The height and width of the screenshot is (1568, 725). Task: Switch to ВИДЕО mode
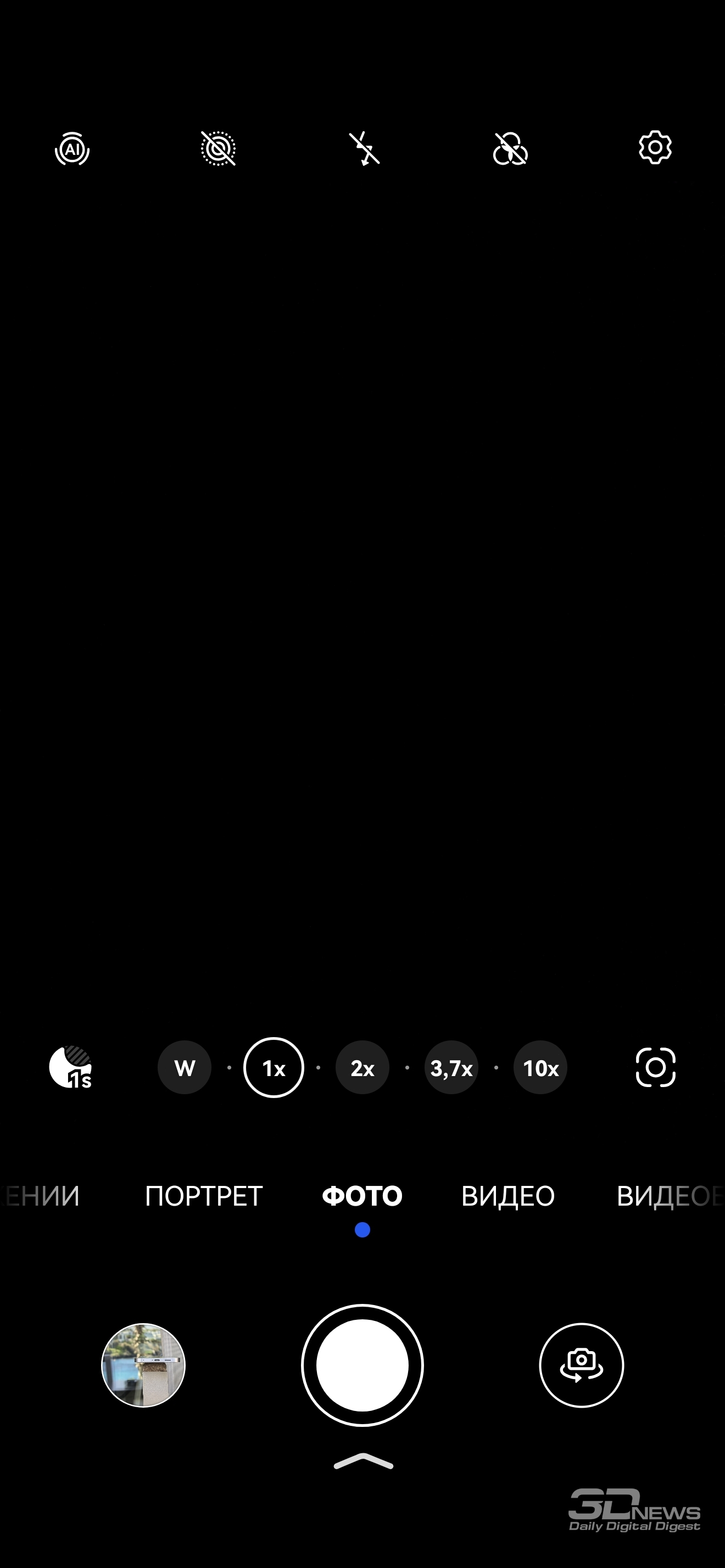507,1196
